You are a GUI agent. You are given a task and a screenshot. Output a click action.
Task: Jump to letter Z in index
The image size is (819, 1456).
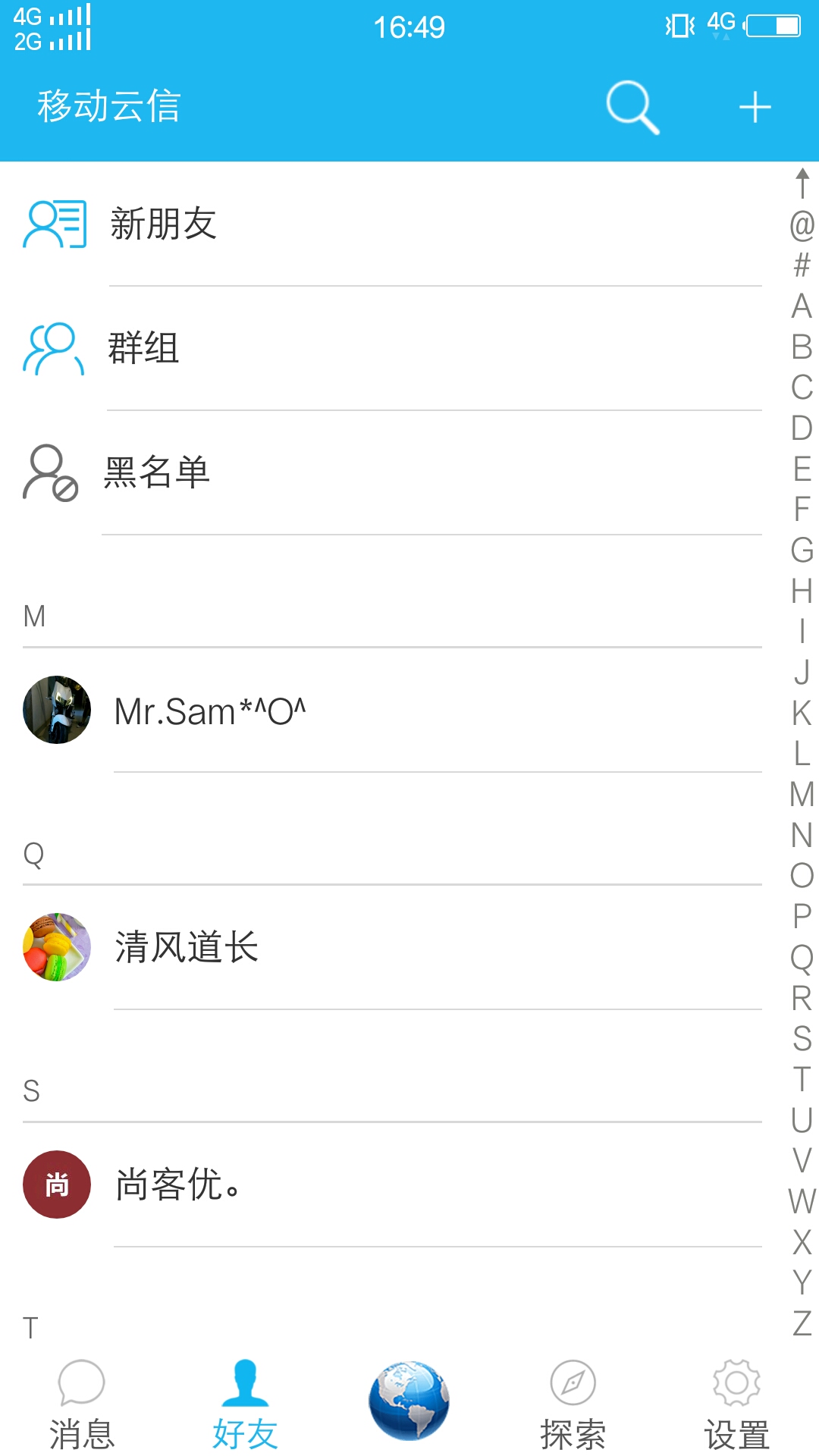(802, 1323)
